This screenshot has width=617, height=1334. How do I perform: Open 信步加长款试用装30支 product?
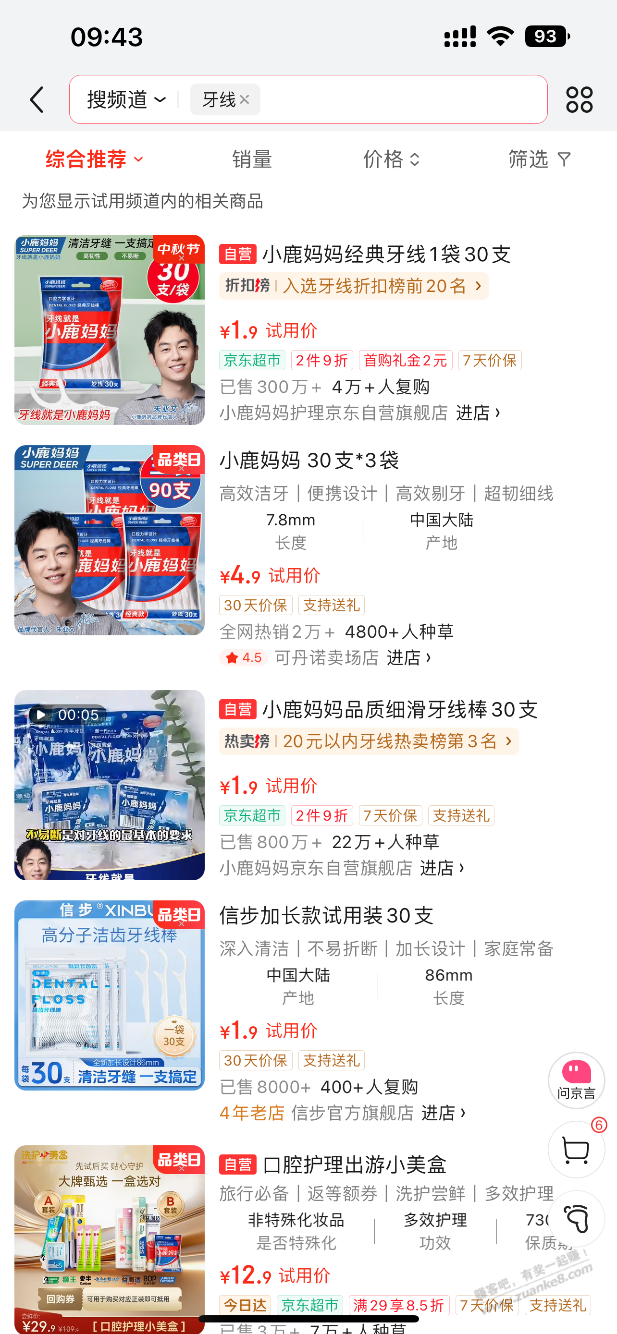click(x=326, y=915)
